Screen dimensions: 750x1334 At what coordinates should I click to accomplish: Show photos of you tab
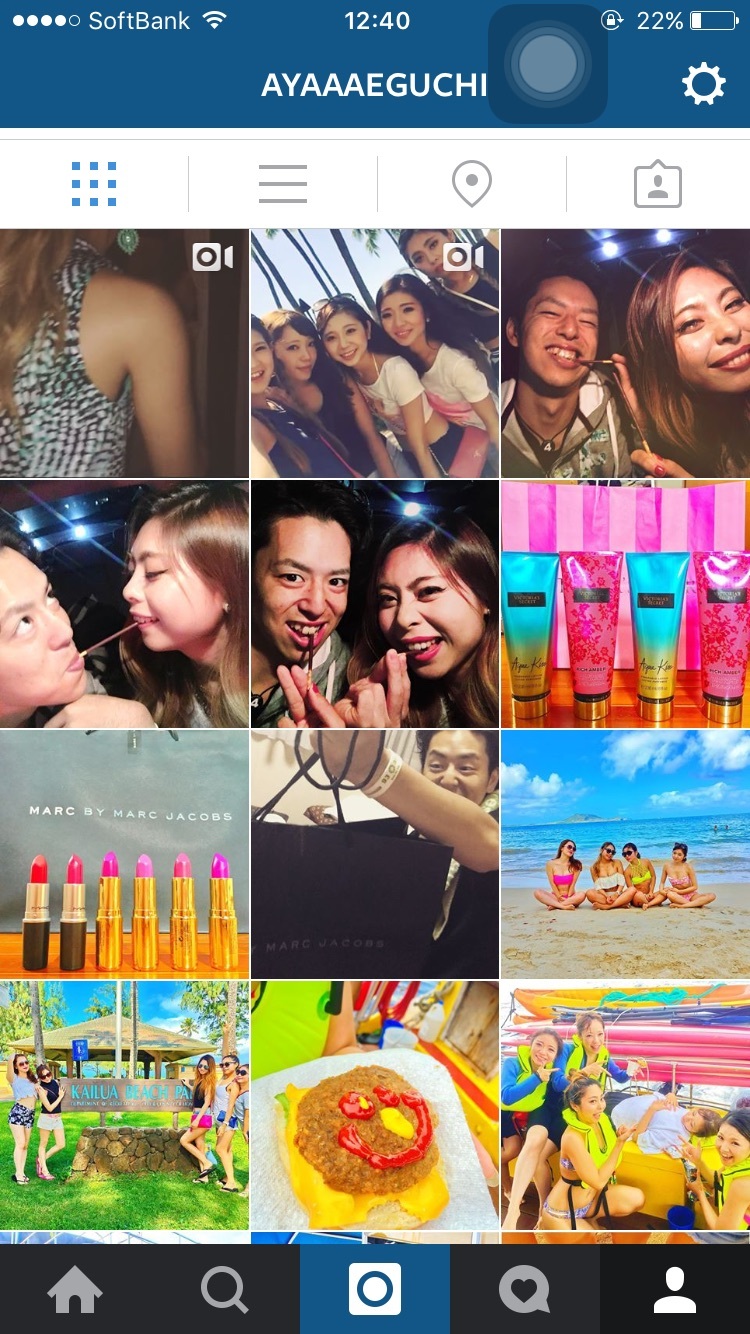[x=658, y=186]
